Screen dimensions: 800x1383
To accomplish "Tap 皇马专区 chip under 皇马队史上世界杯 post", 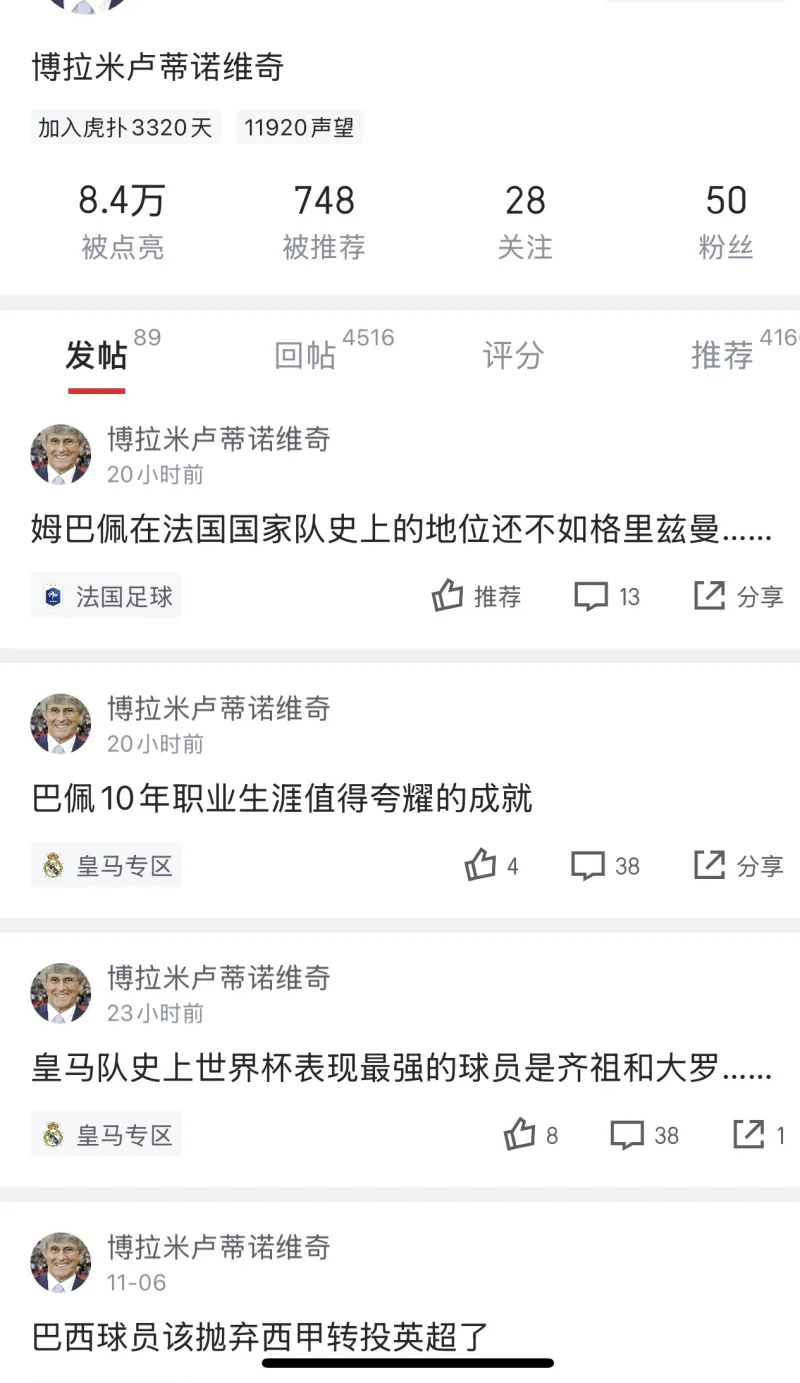I will tap(106, 1135).
